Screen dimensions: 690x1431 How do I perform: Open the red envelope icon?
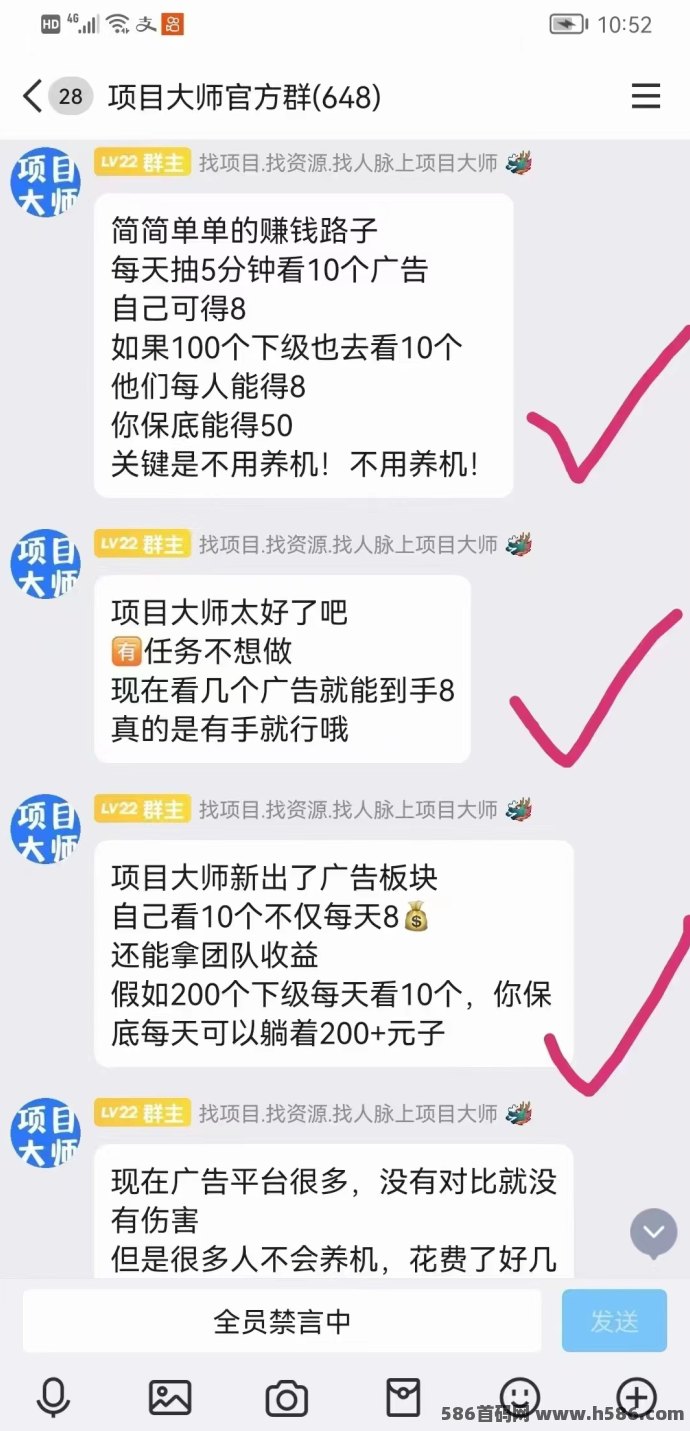pyautogui.click(x=403, y=1396)
